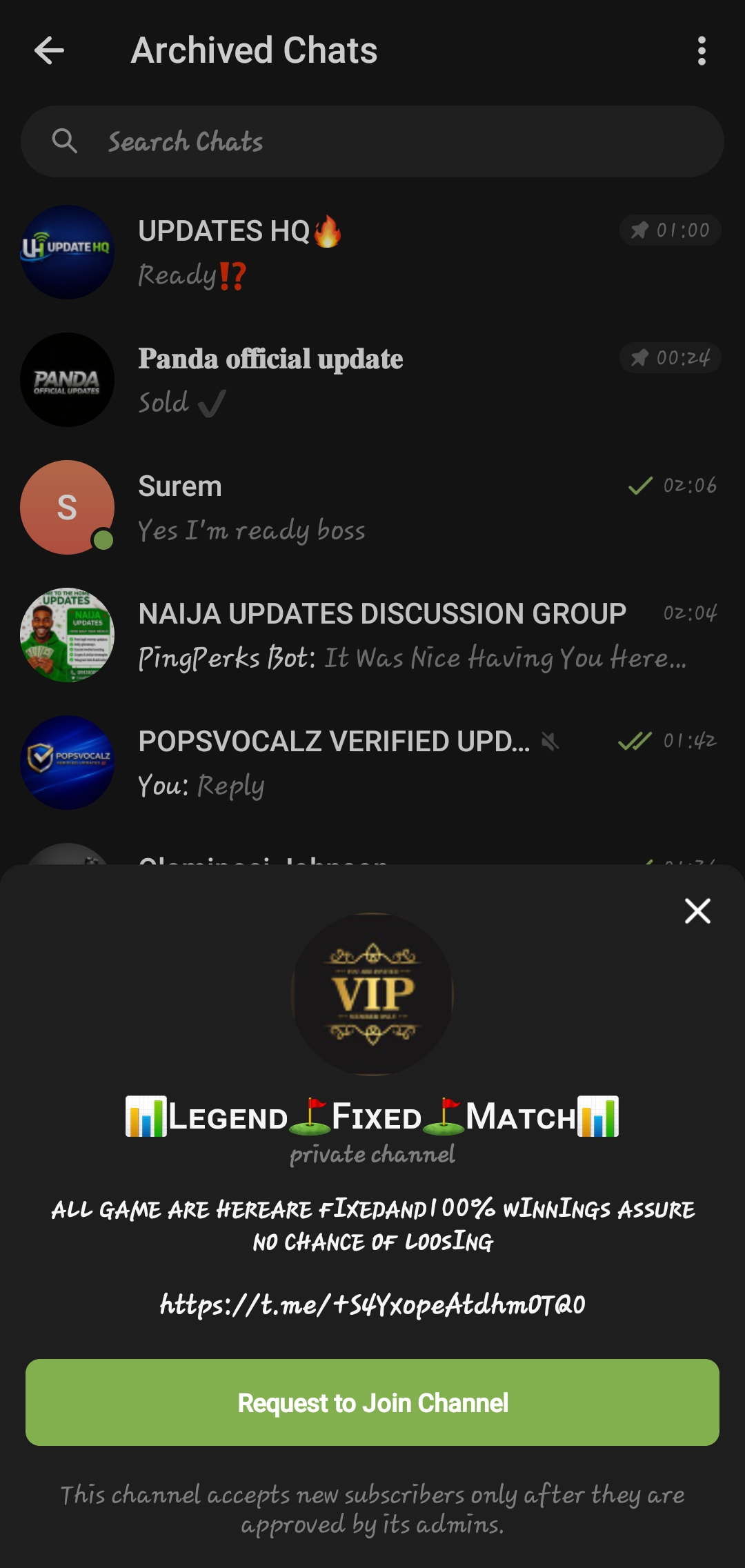Tap Request to Join Channel button

coord(372,1402)
